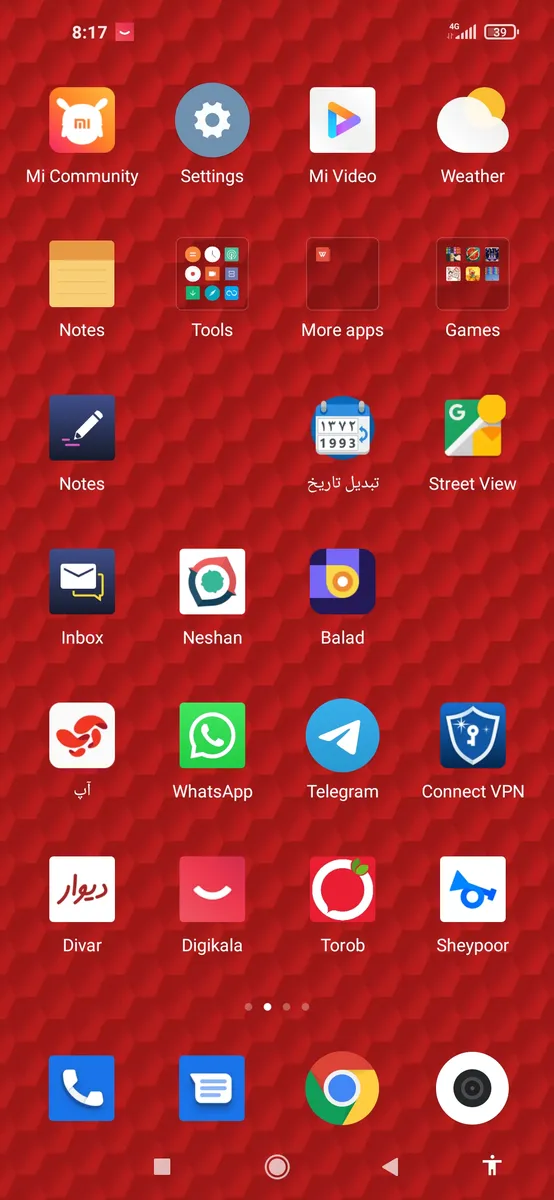
Task: Open the Games folder
Action: tap(472, 274)
